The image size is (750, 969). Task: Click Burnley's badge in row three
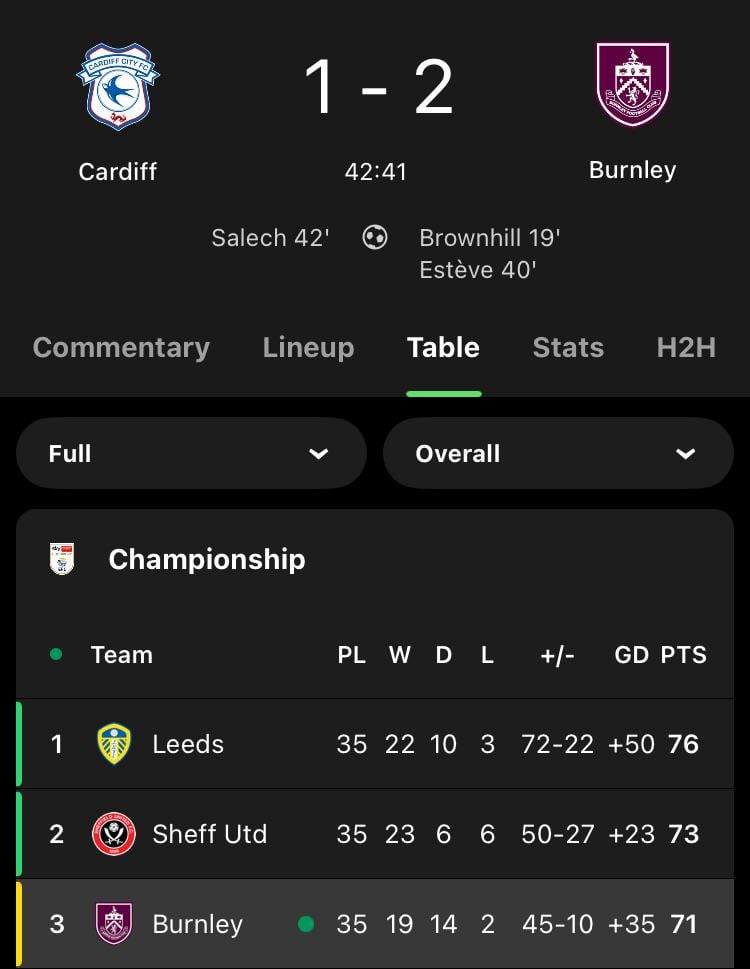coord(112,924)
